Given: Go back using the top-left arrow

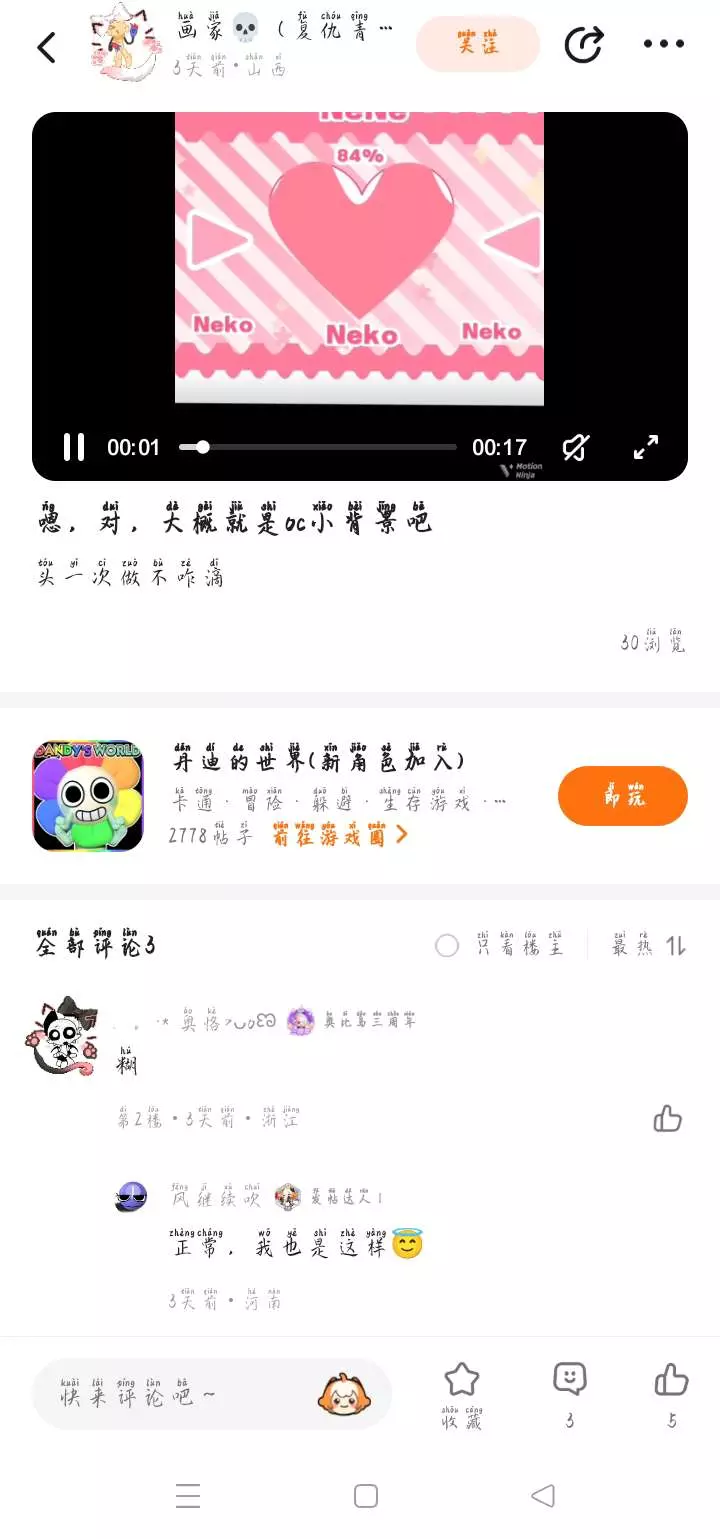Looking at the screenshot, I should [47, 47].
